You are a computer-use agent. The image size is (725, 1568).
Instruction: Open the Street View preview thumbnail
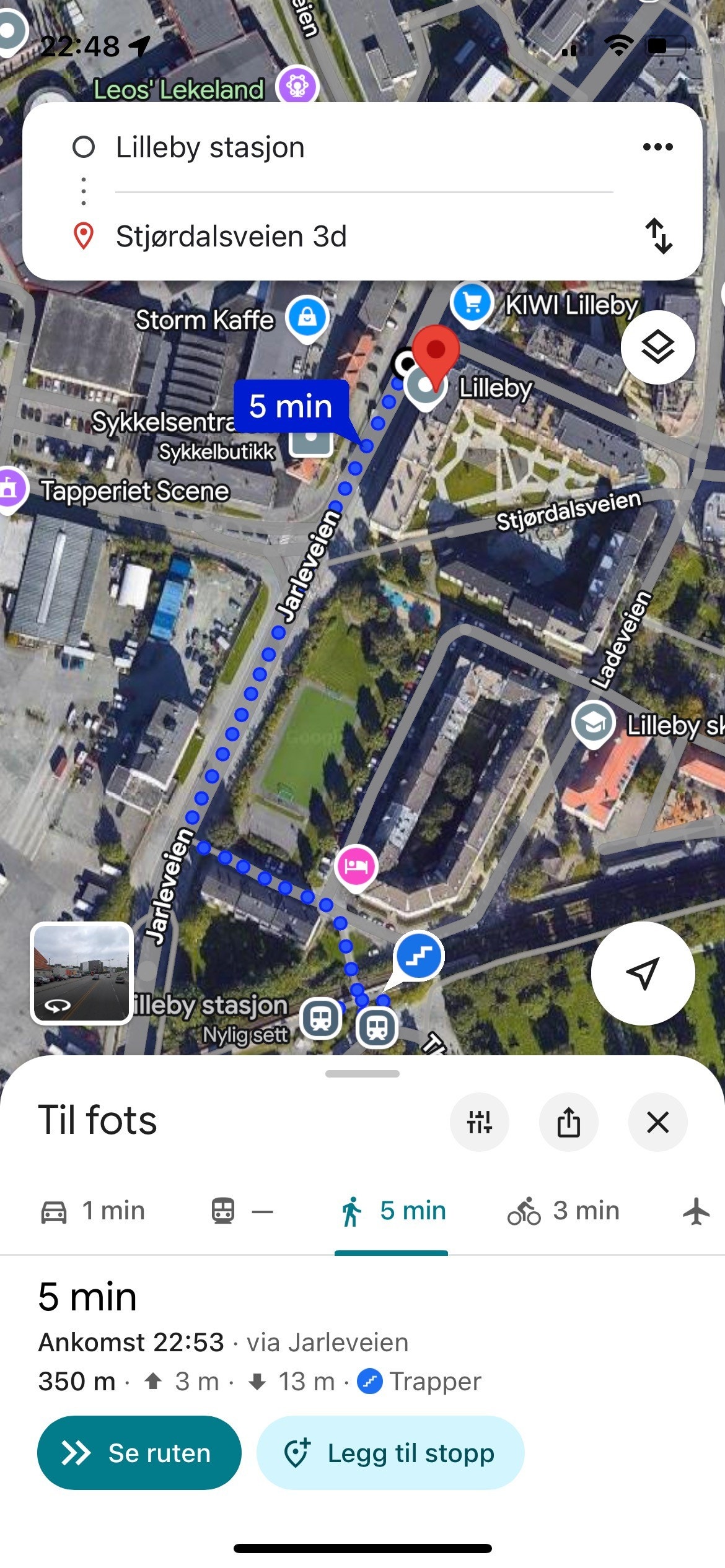(82, 972)
